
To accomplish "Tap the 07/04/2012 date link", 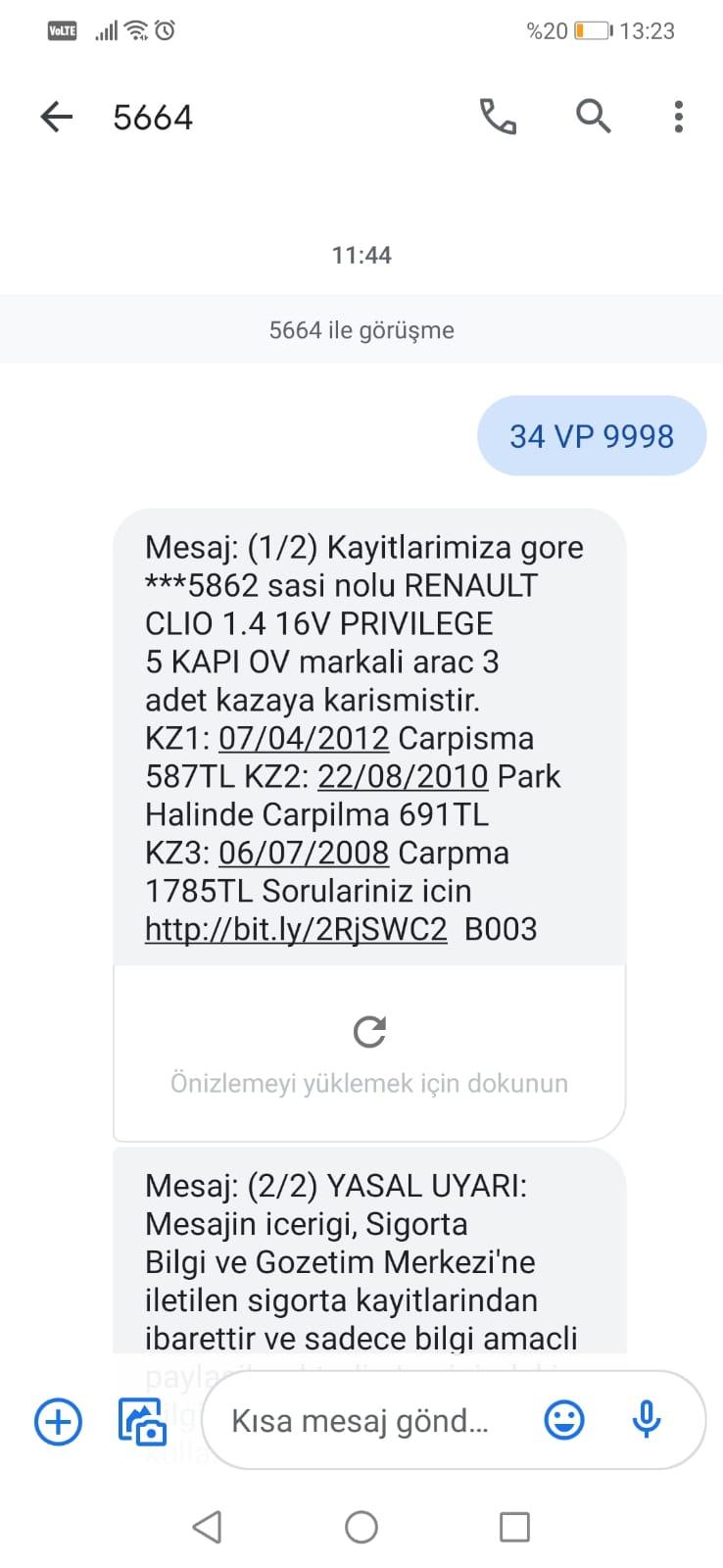I will click(x=304, y=738).
